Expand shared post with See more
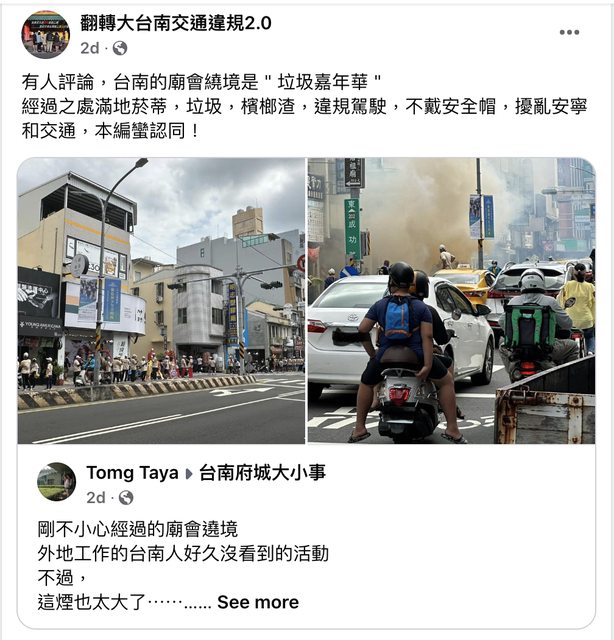 (x=258, y=602)
